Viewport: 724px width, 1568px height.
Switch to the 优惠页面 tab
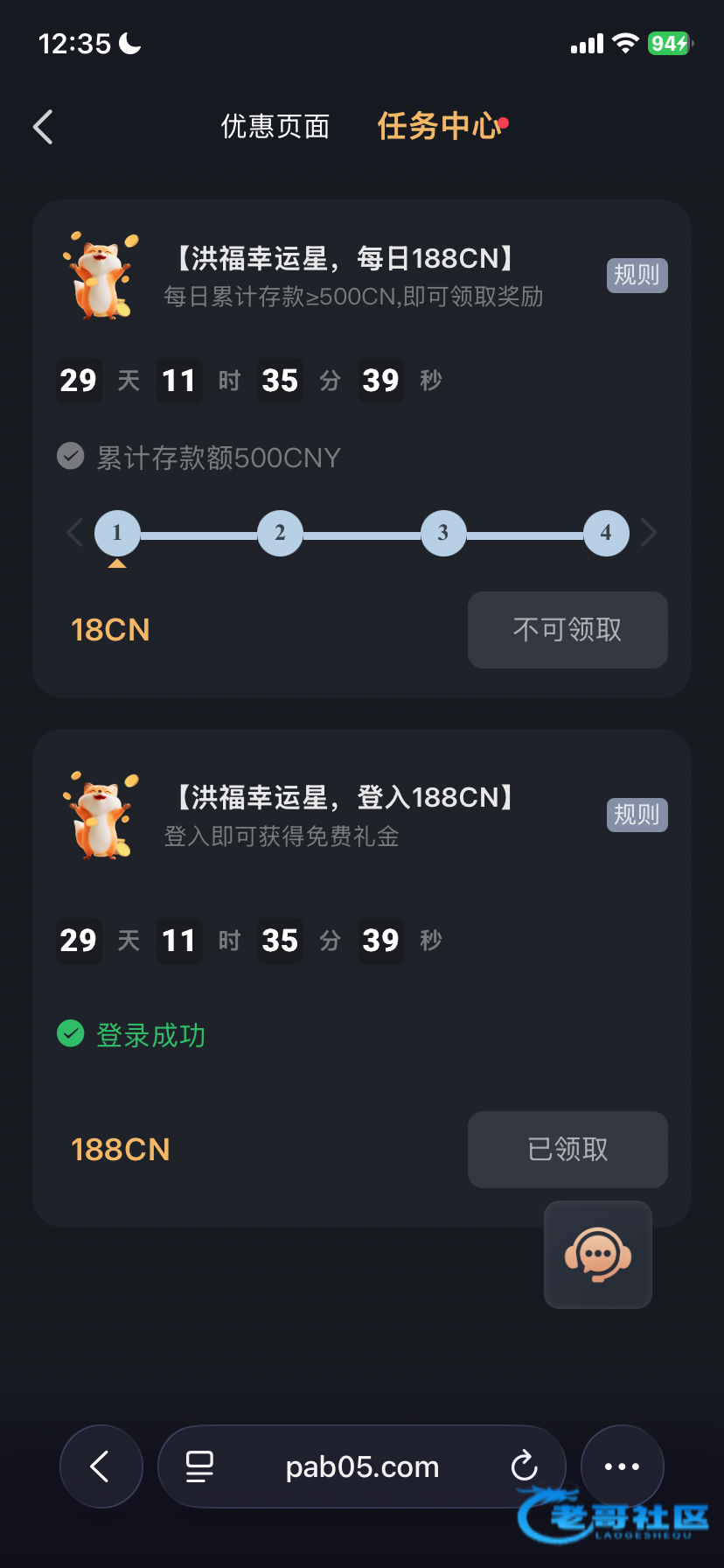click(x=275, y=127)
